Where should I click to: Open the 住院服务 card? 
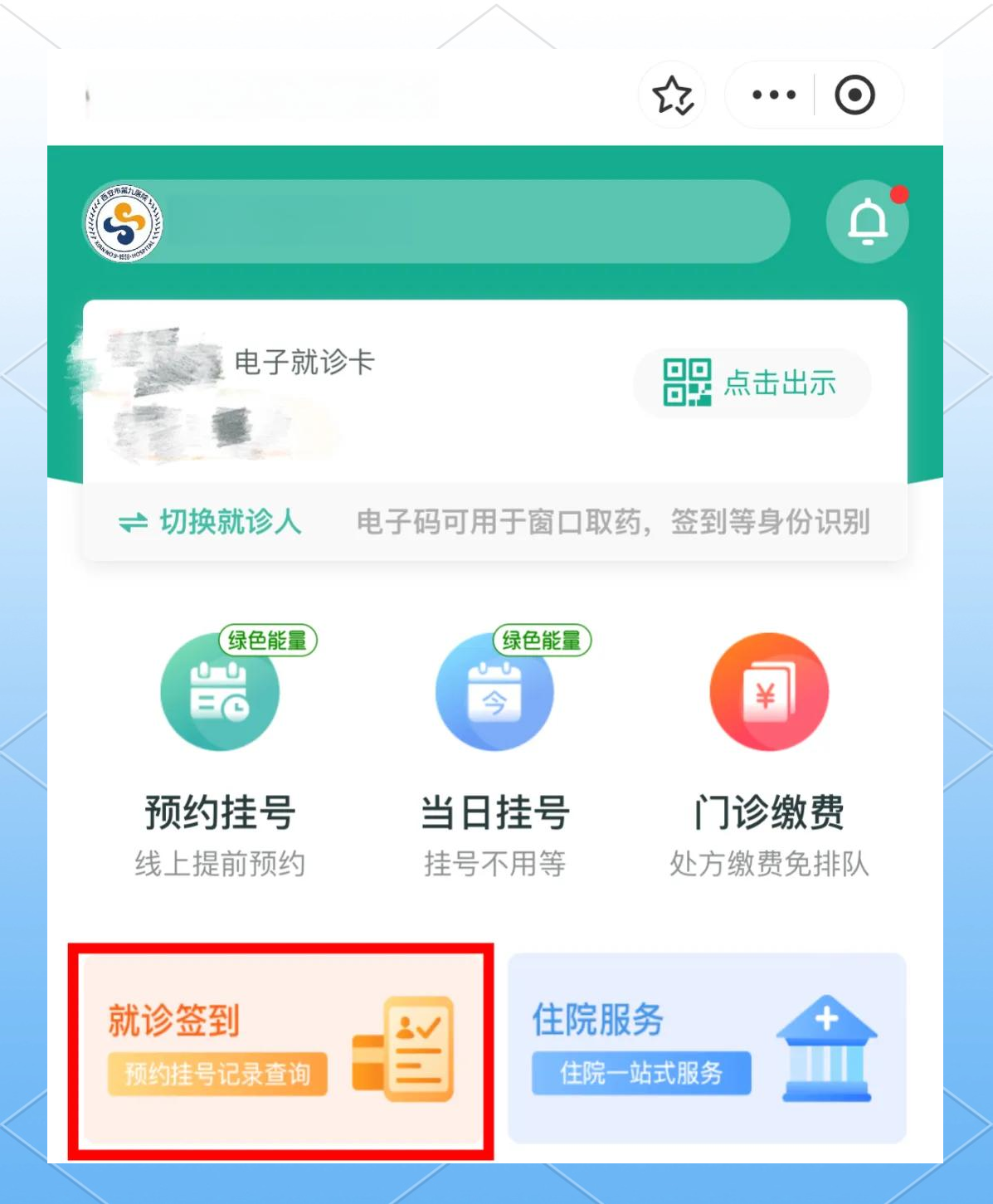709,1050
